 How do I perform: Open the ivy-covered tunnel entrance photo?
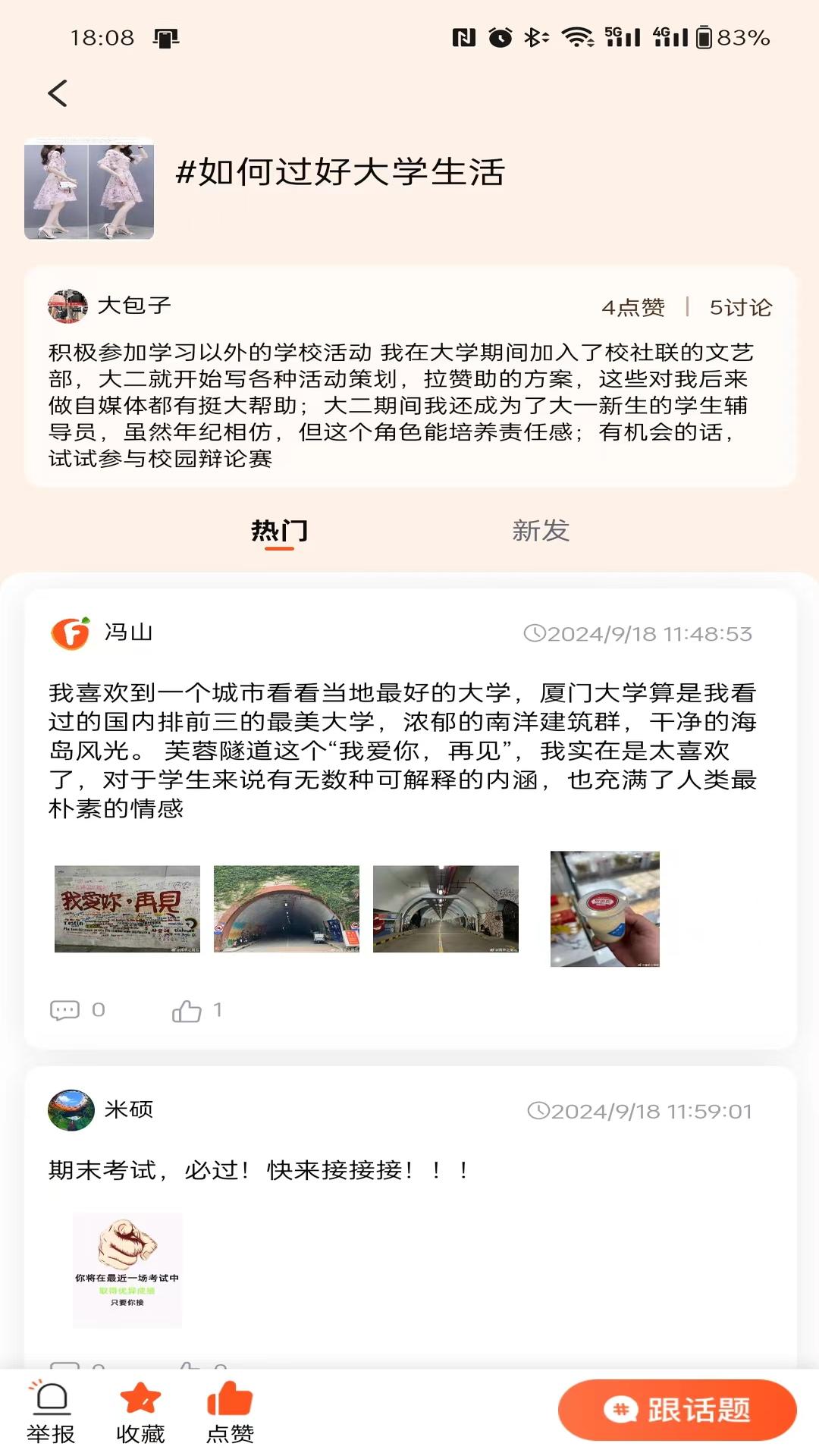point(287,908)
